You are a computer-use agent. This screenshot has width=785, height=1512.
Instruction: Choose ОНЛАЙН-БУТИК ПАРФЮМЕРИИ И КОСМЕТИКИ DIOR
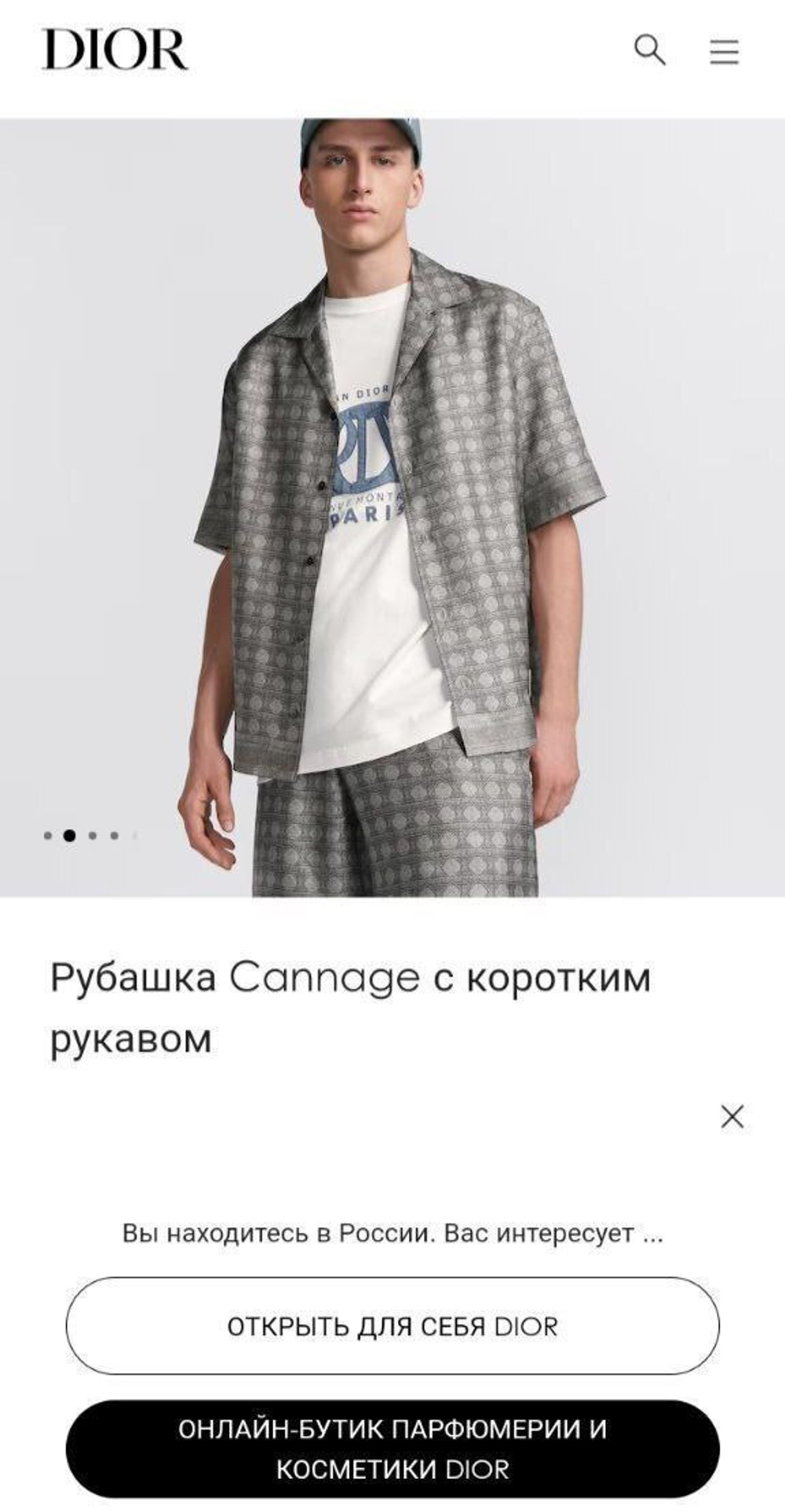(392, 1448)
